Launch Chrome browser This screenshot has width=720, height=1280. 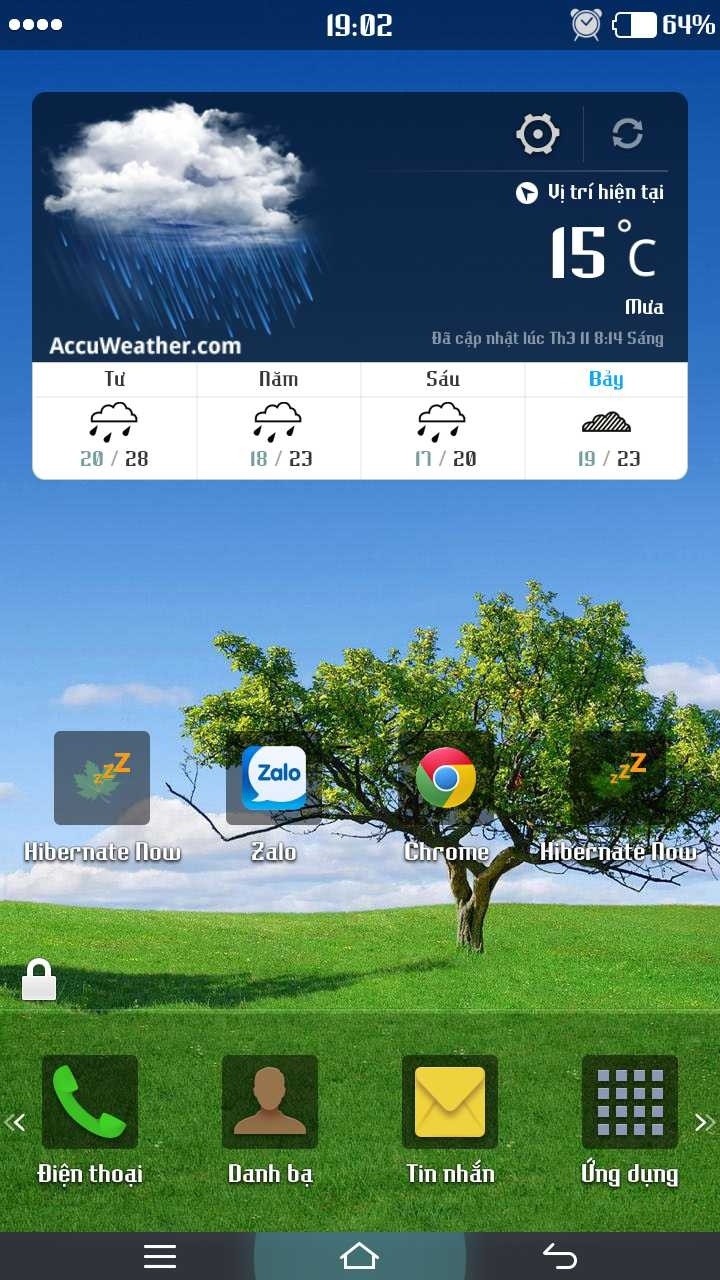[x=446, y=778]
